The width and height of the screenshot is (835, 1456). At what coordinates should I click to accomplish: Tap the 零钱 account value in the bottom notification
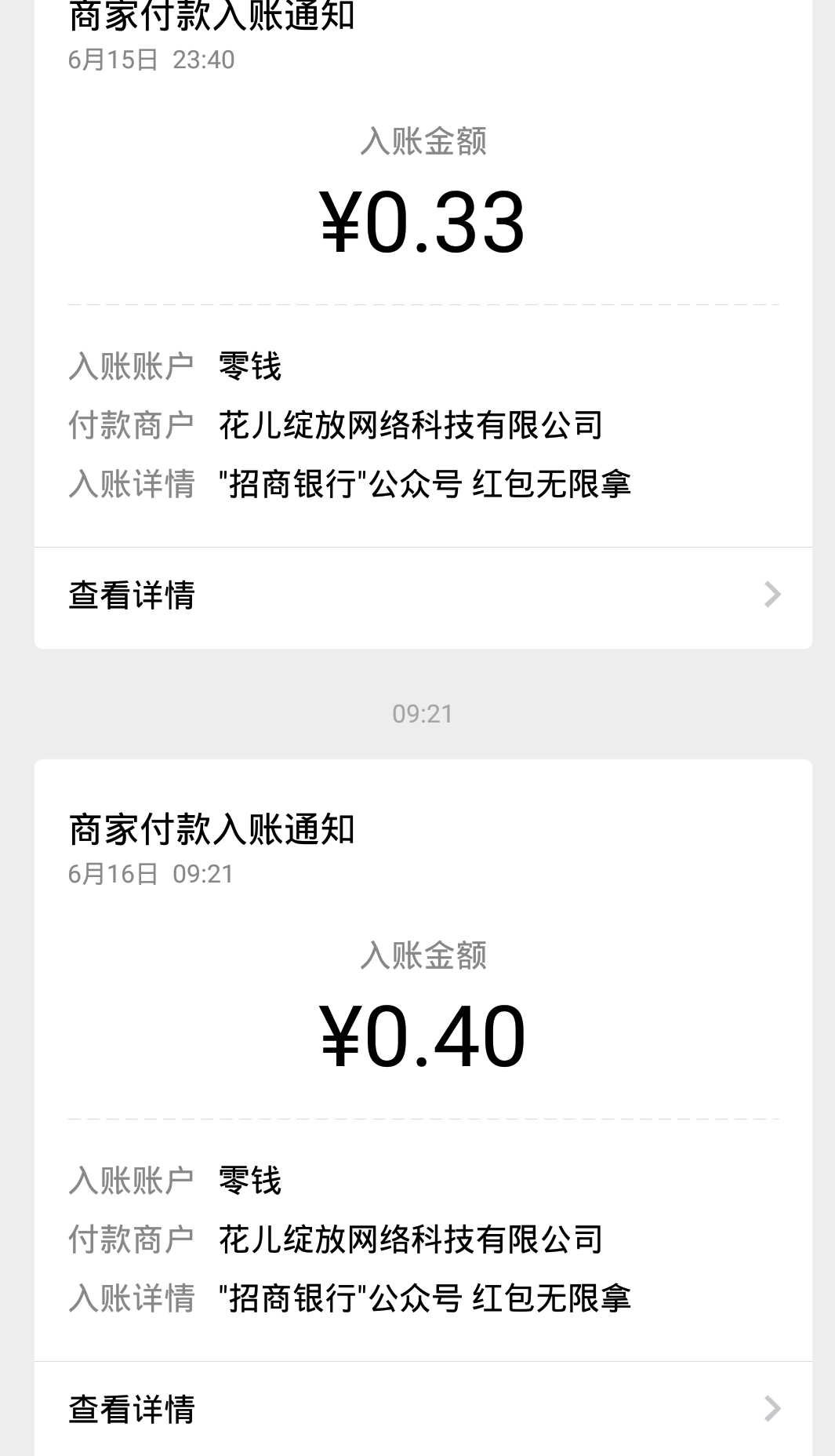point(251,1178)
